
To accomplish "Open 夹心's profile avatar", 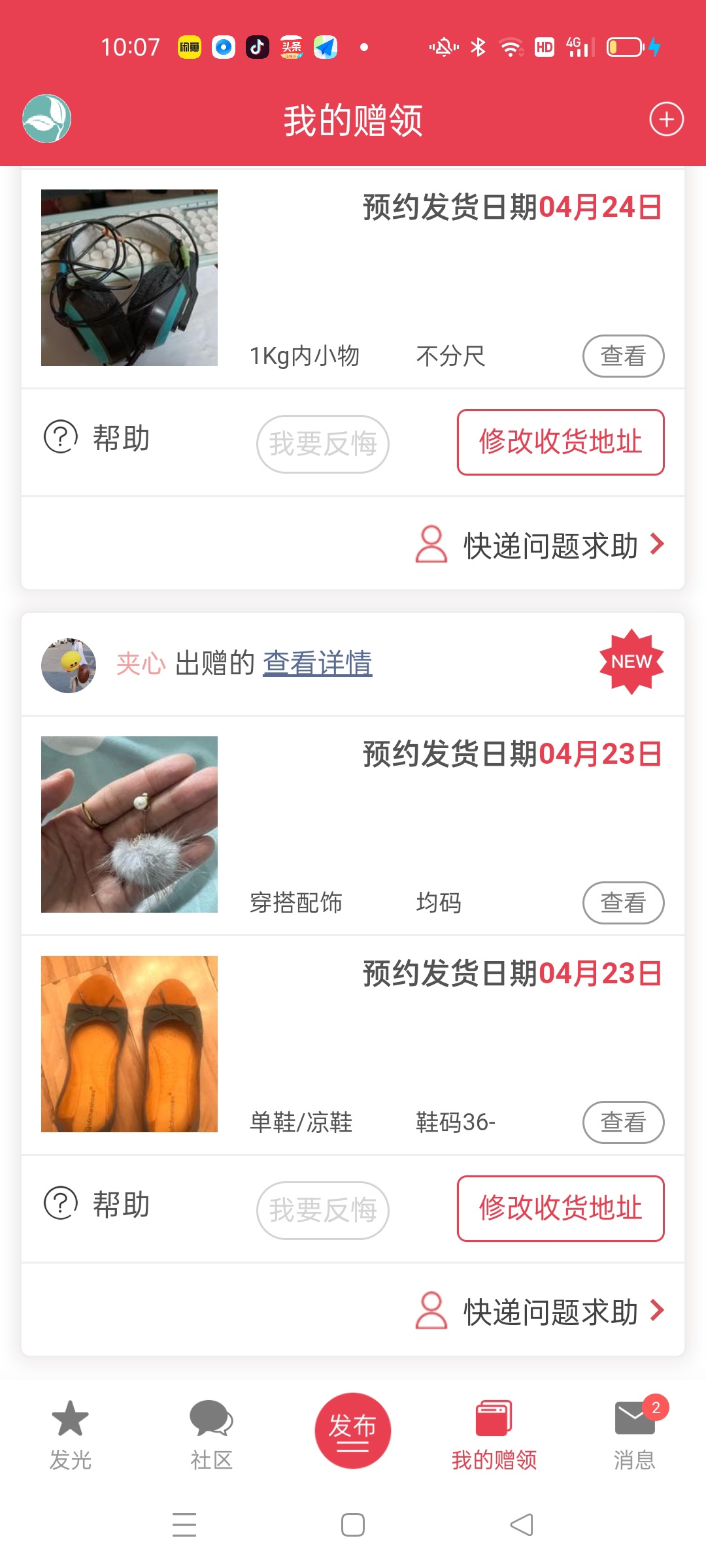I will tap(69, 665).
